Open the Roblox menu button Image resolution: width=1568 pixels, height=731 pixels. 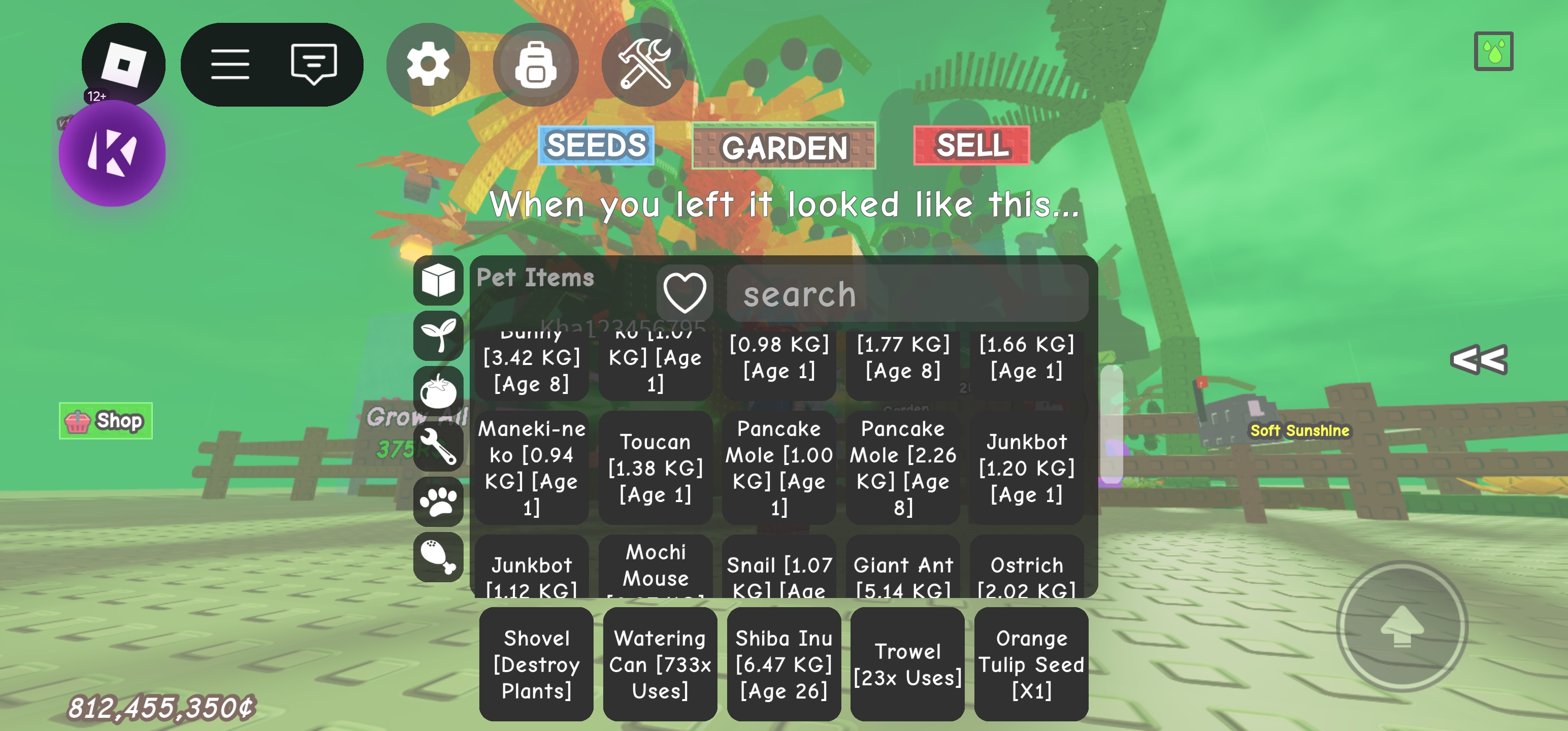coord(123,63)
